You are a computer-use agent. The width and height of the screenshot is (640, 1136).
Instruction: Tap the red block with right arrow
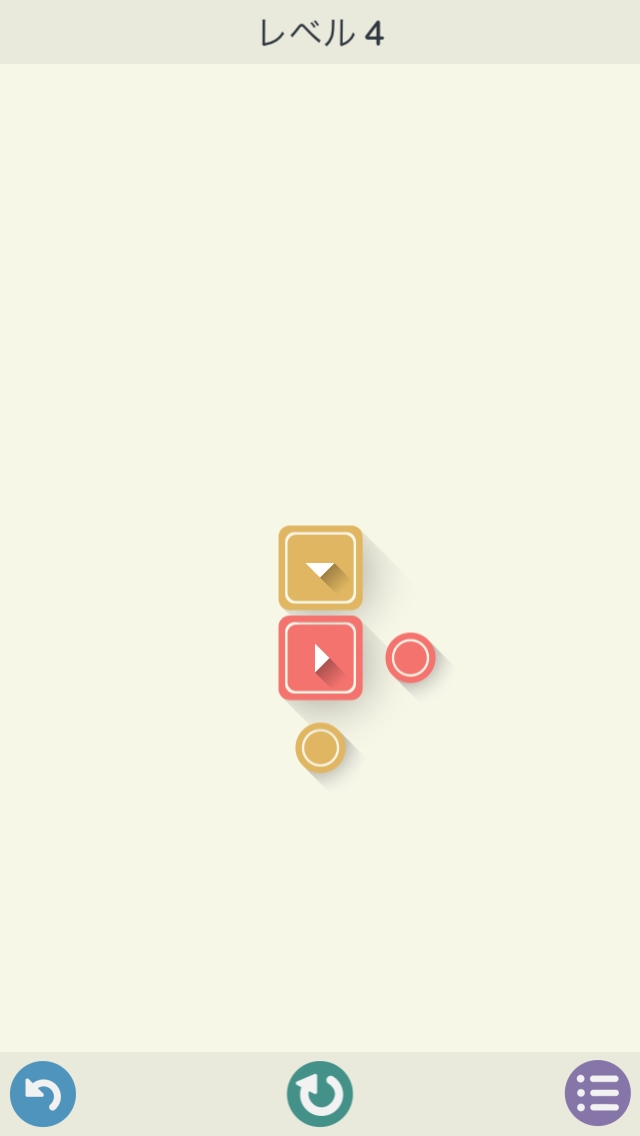320,658
